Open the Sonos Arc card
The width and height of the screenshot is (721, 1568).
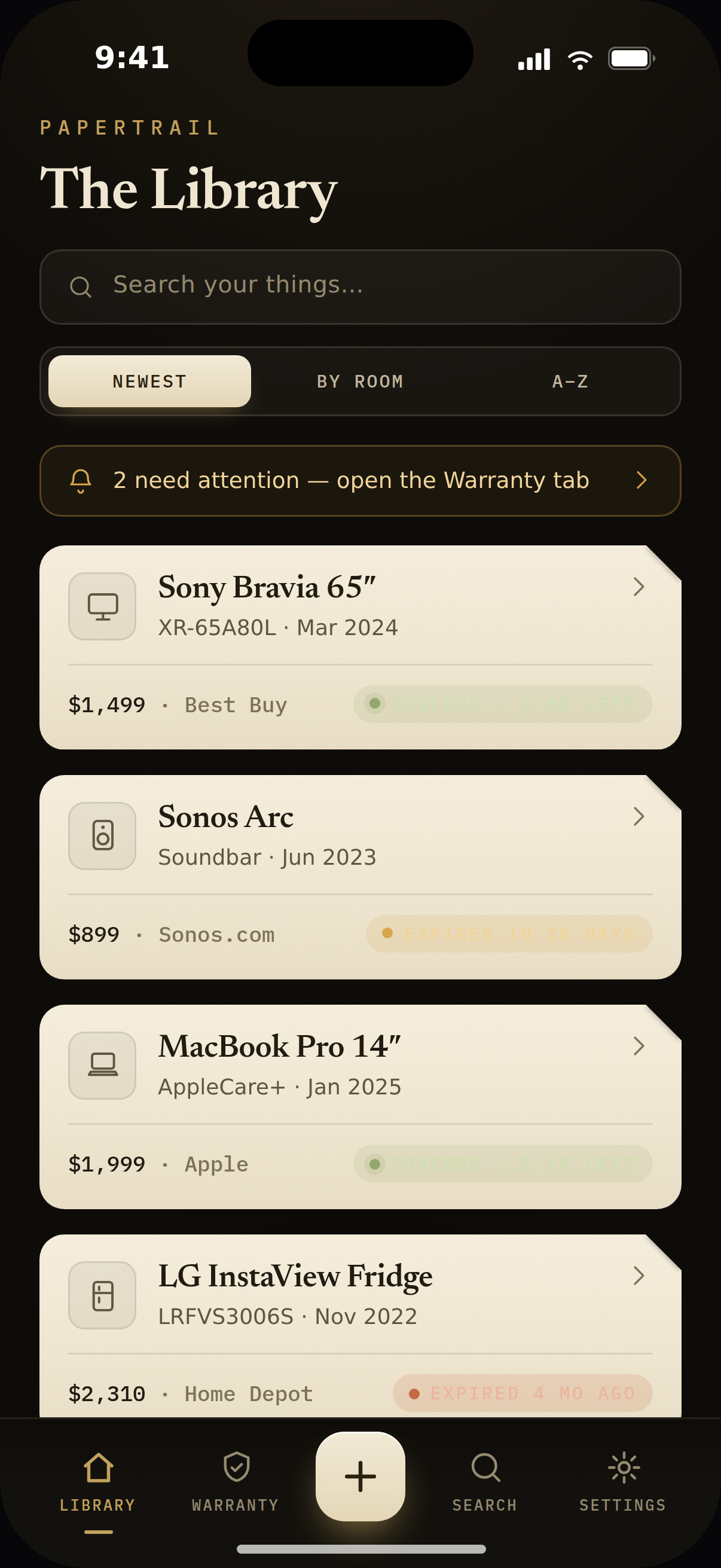360,877
